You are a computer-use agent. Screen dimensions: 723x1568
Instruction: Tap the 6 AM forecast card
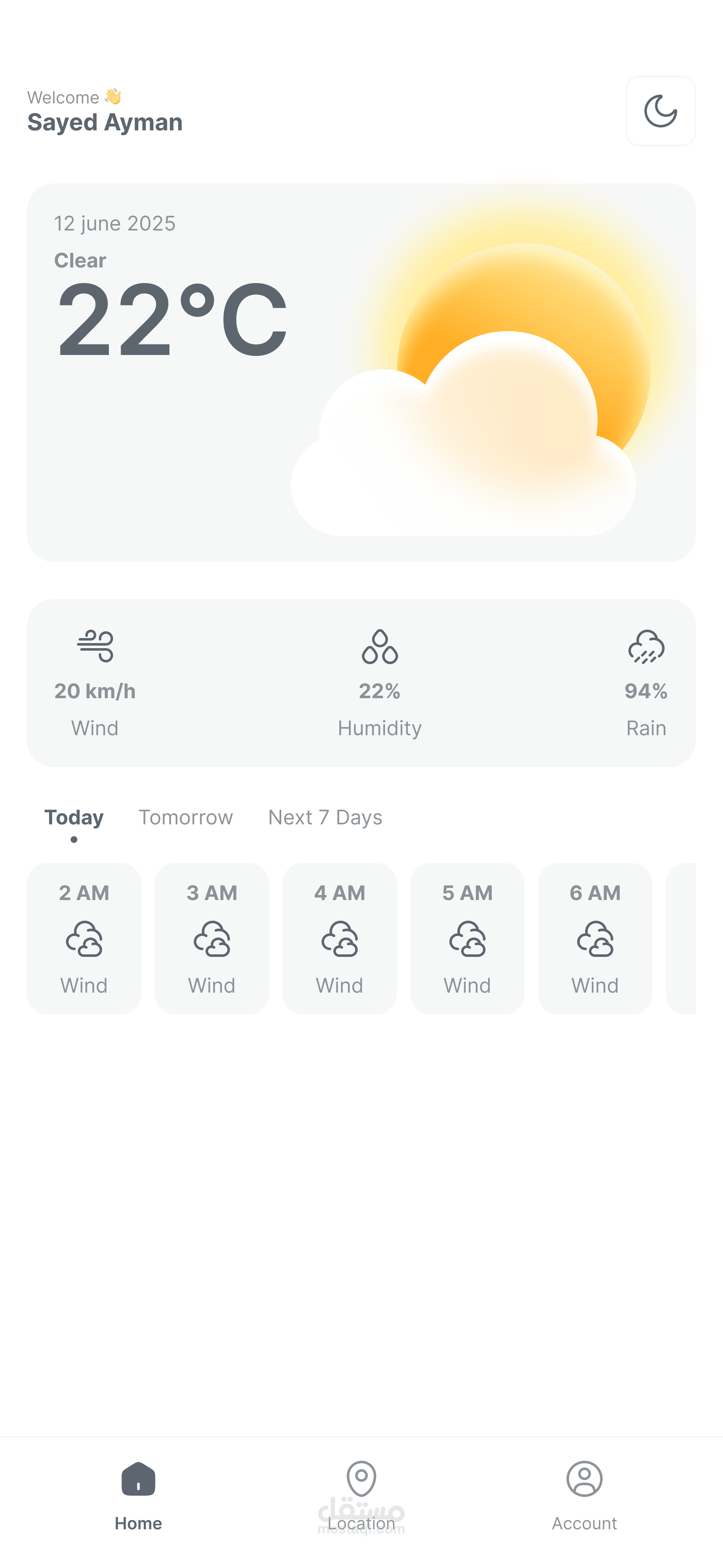coord(595,938)
